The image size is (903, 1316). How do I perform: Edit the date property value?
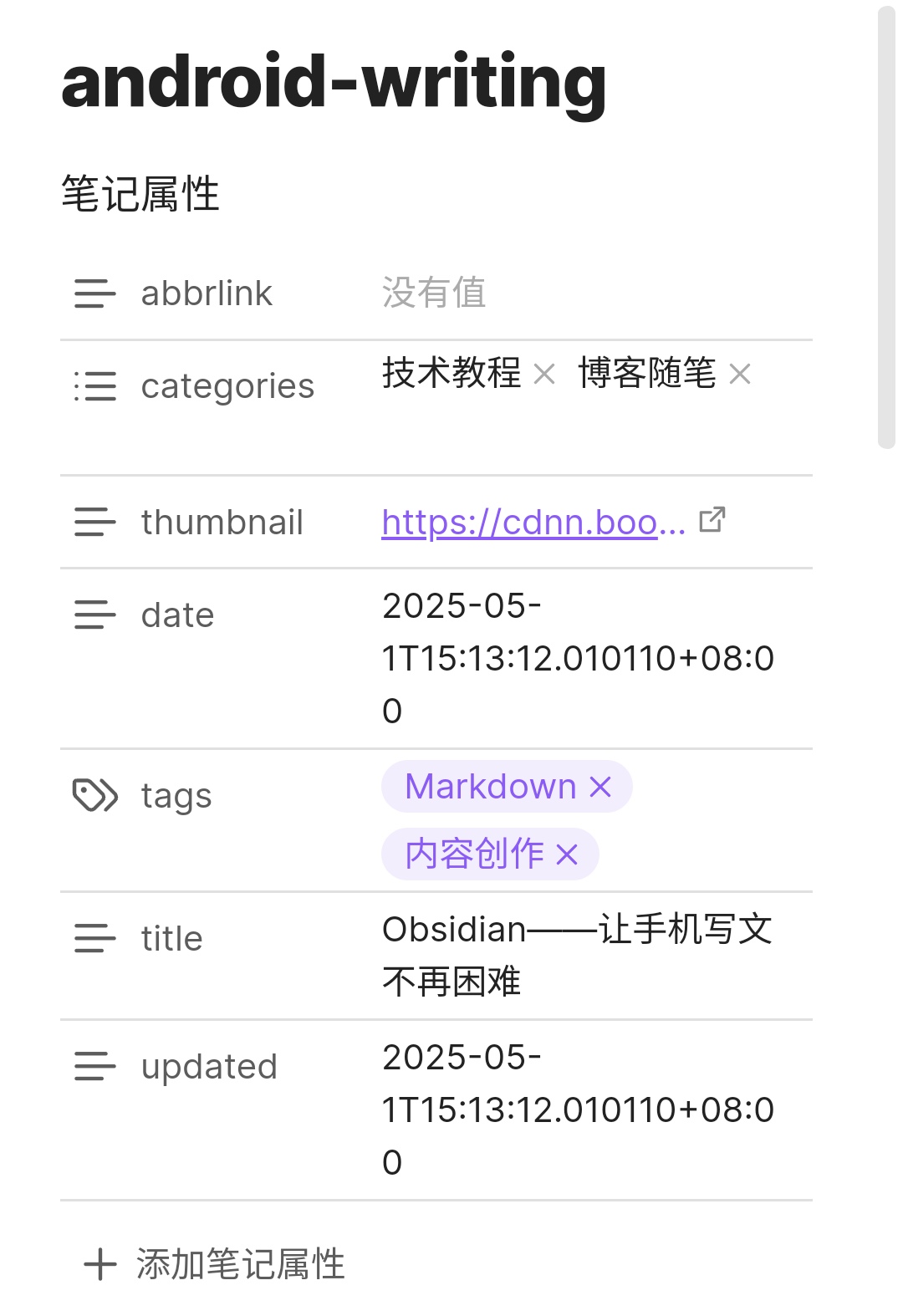(577, 658)
